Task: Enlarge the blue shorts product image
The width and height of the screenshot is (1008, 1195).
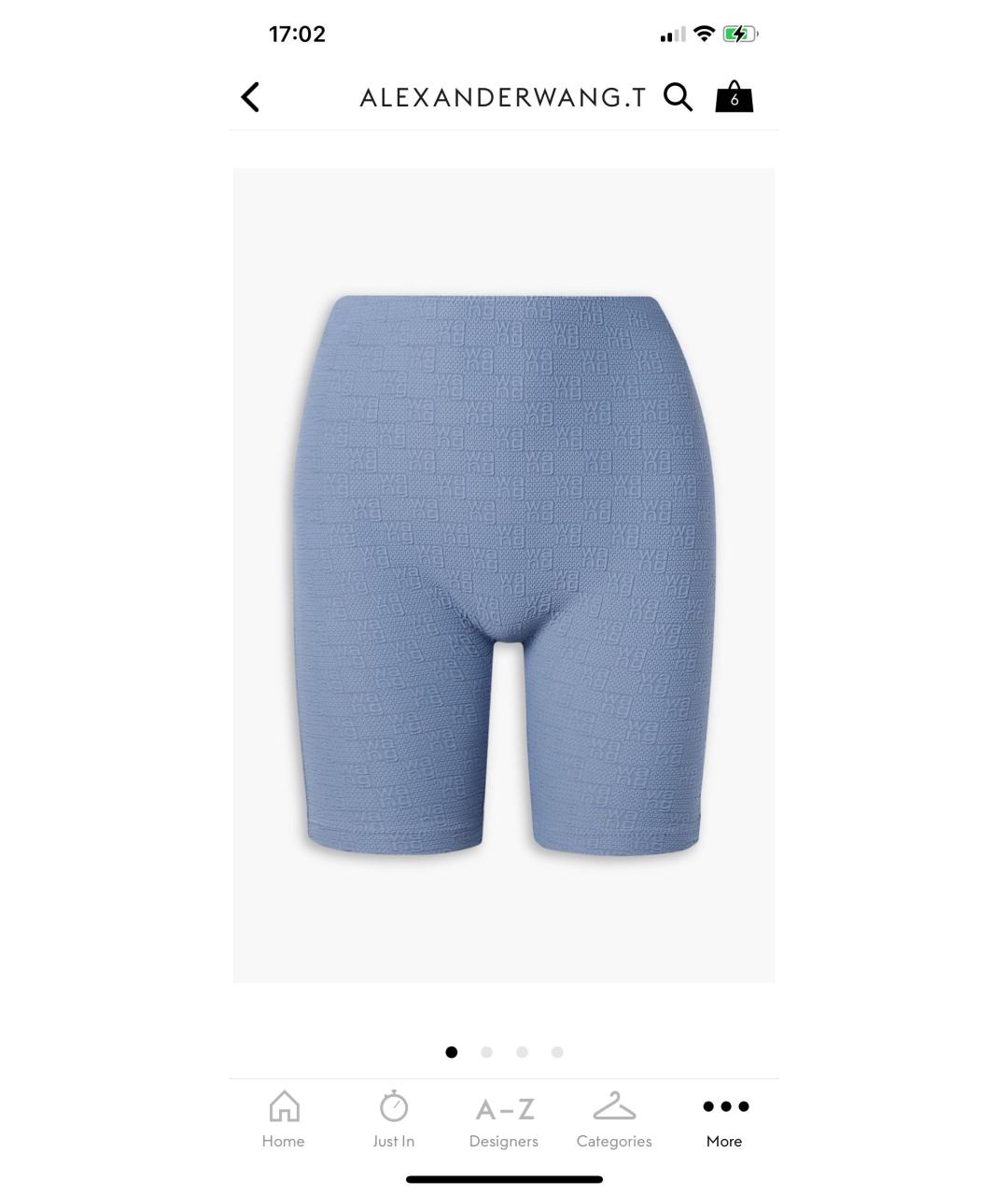Action: [504, 574]
